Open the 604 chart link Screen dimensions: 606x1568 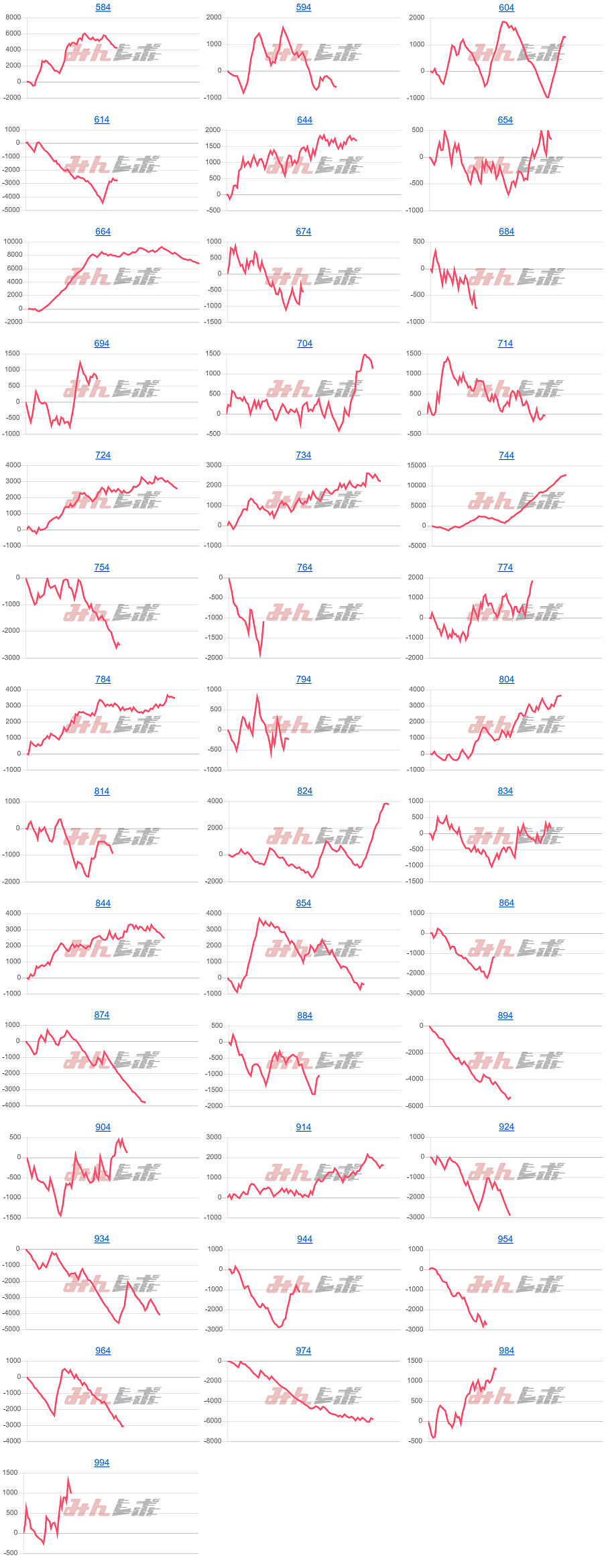tap(506, 7)
